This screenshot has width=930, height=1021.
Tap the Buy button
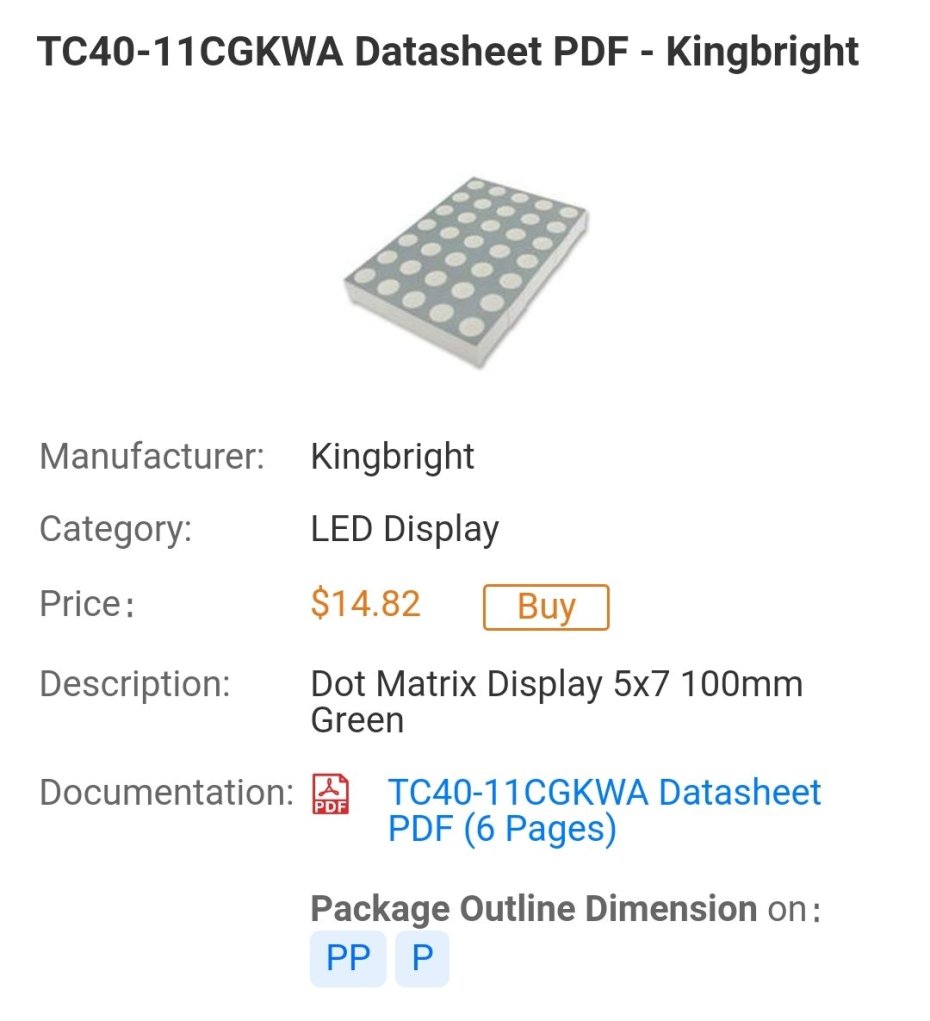[x=545, y=607]
